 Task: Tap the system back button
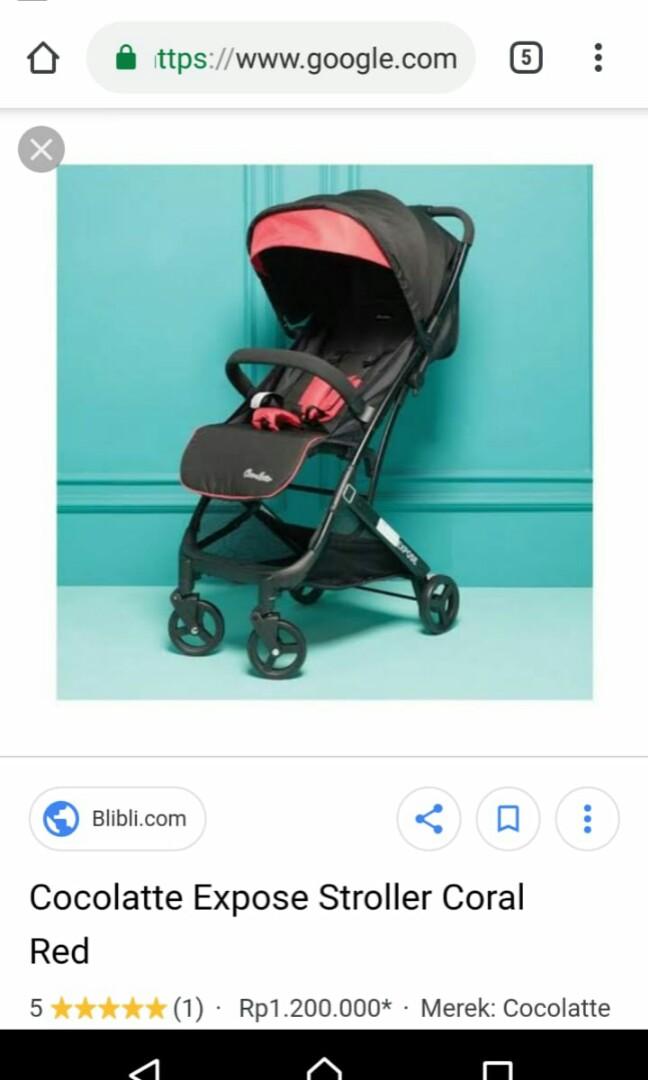tap(145, 1066)
